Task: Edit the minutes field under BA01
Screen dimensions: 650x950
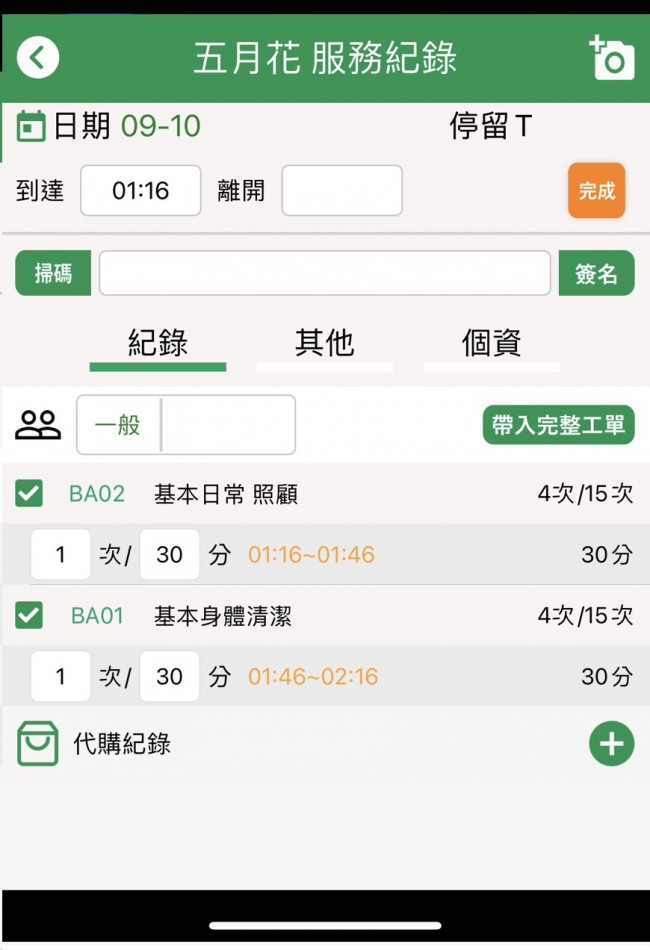Action: tap(169, 676)
